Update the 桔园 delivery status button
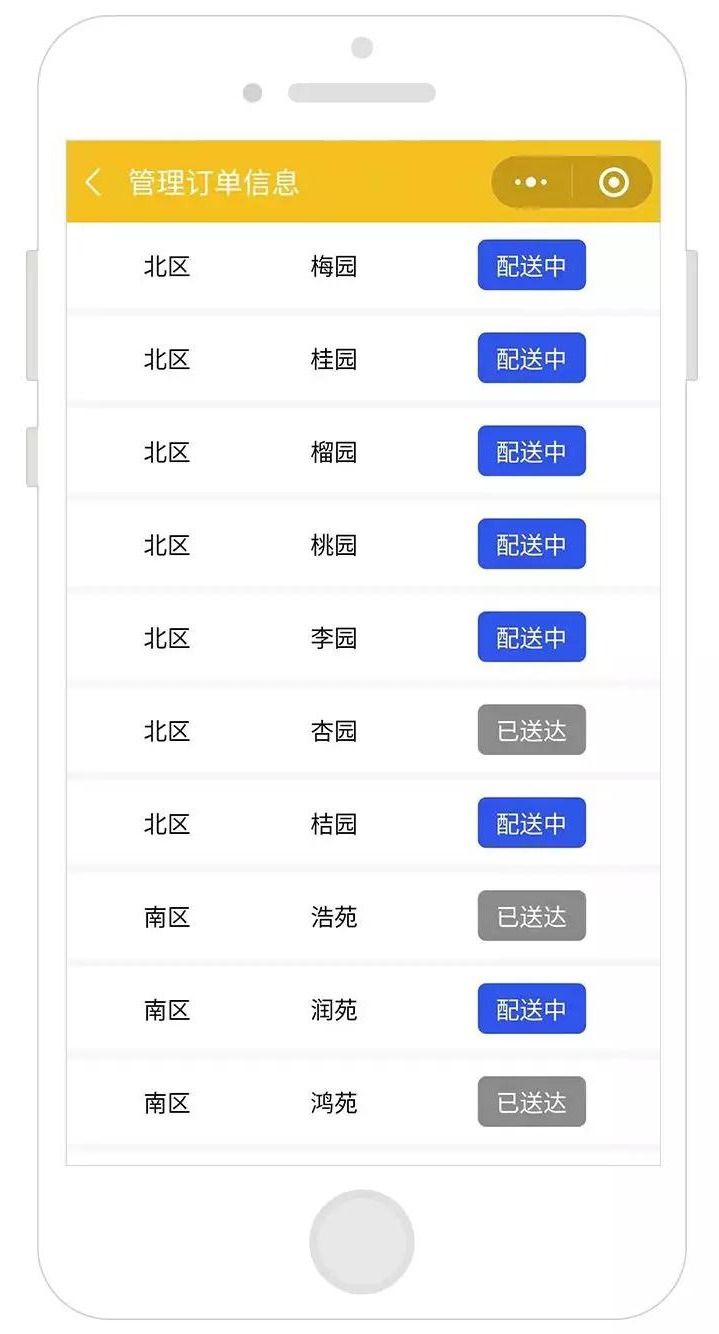 (x=531, y=824)
